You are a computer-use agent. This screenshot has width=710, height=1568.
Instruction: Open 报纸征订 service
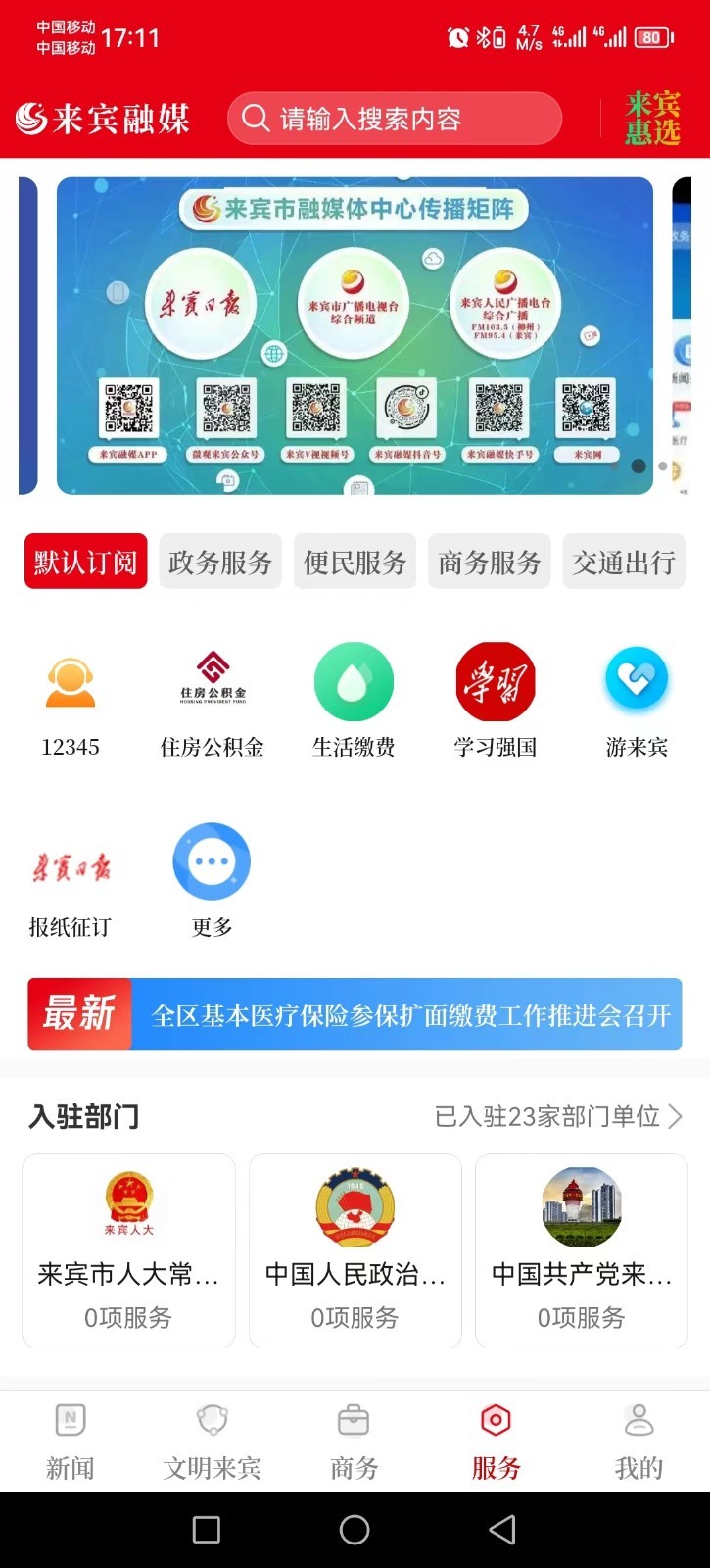coord(71,880)
